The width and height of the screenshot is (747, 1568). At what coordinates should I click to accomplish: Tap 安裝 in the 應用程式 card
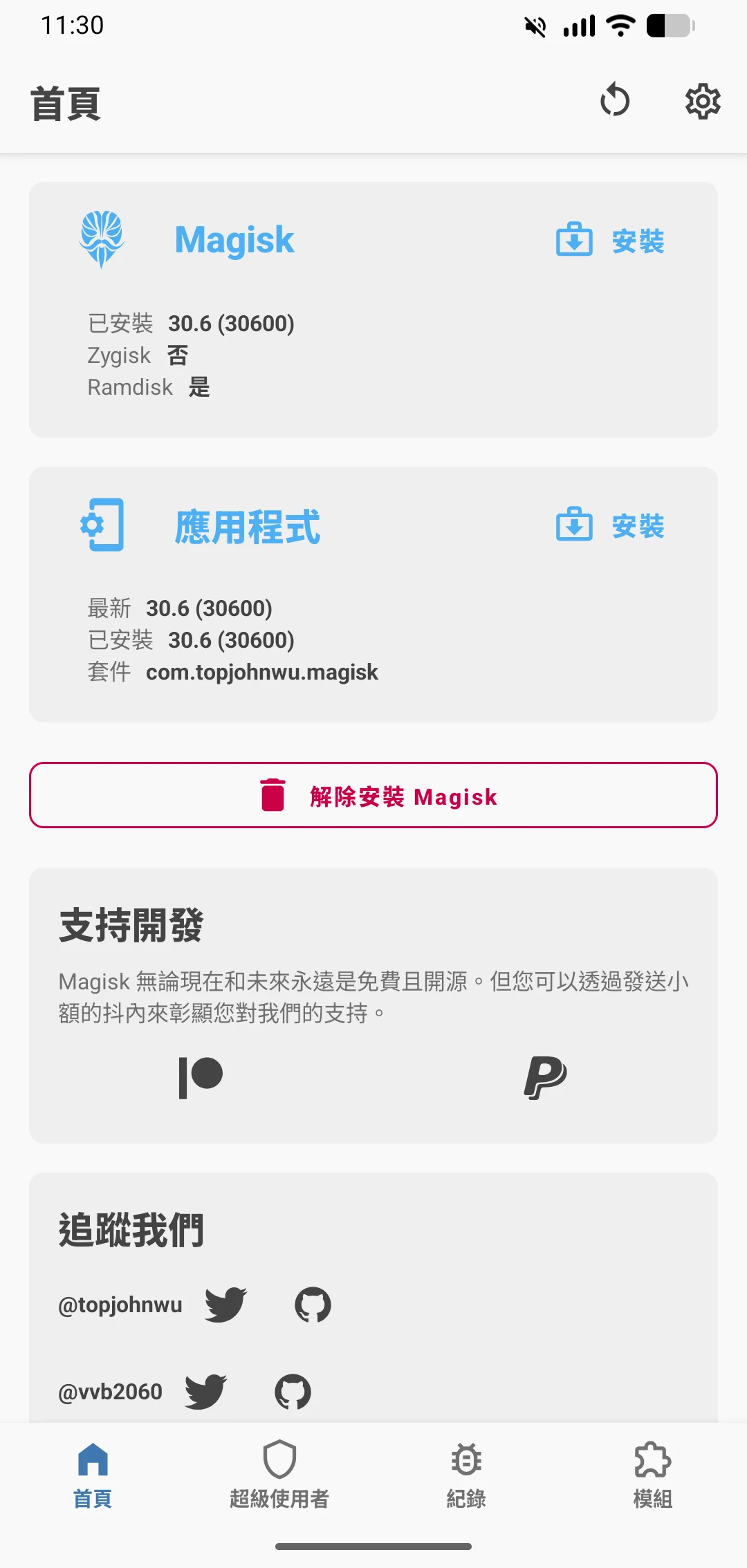(x=610, y=526)
